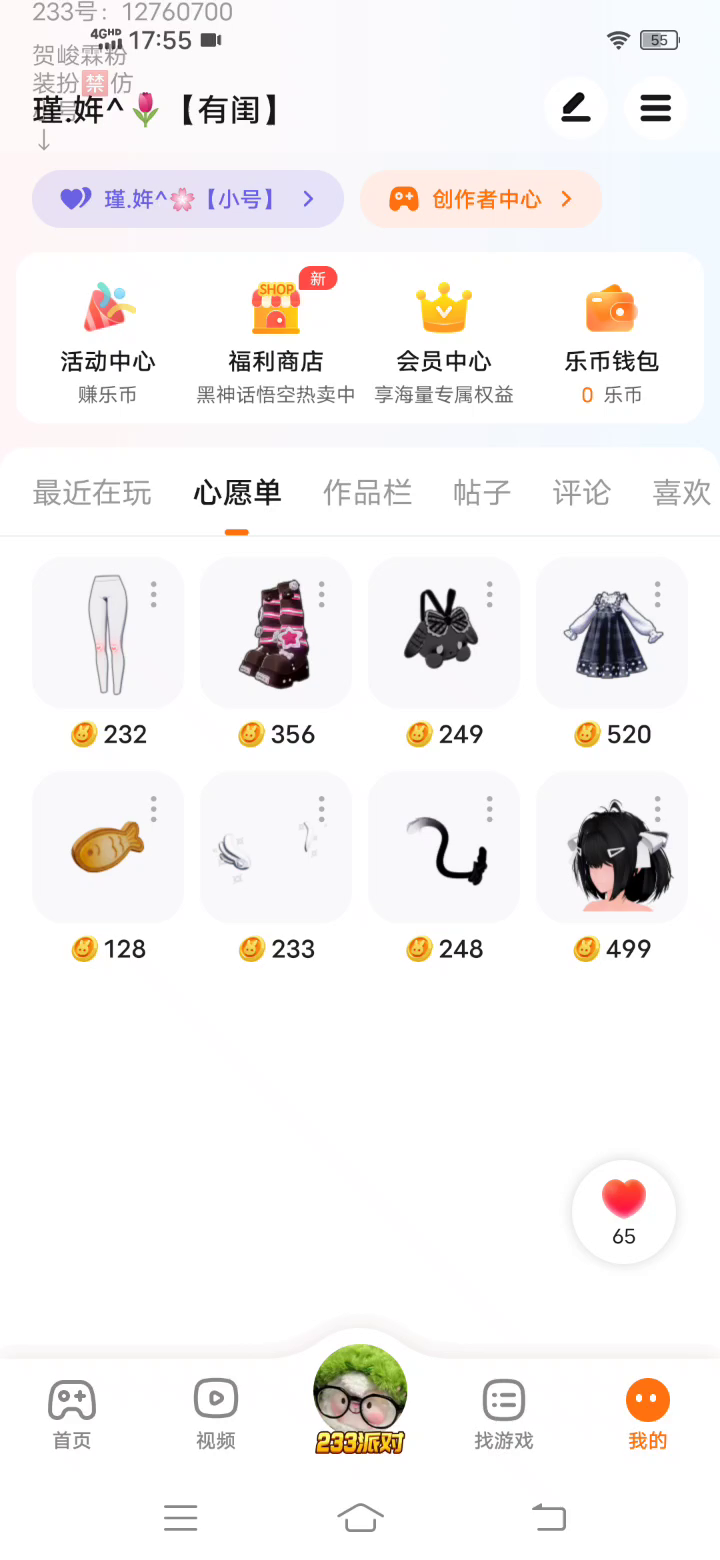The width and height of the screenshot is (720, 1560).
Task: Open options for the 356 boots item
Action: (322, 595)
